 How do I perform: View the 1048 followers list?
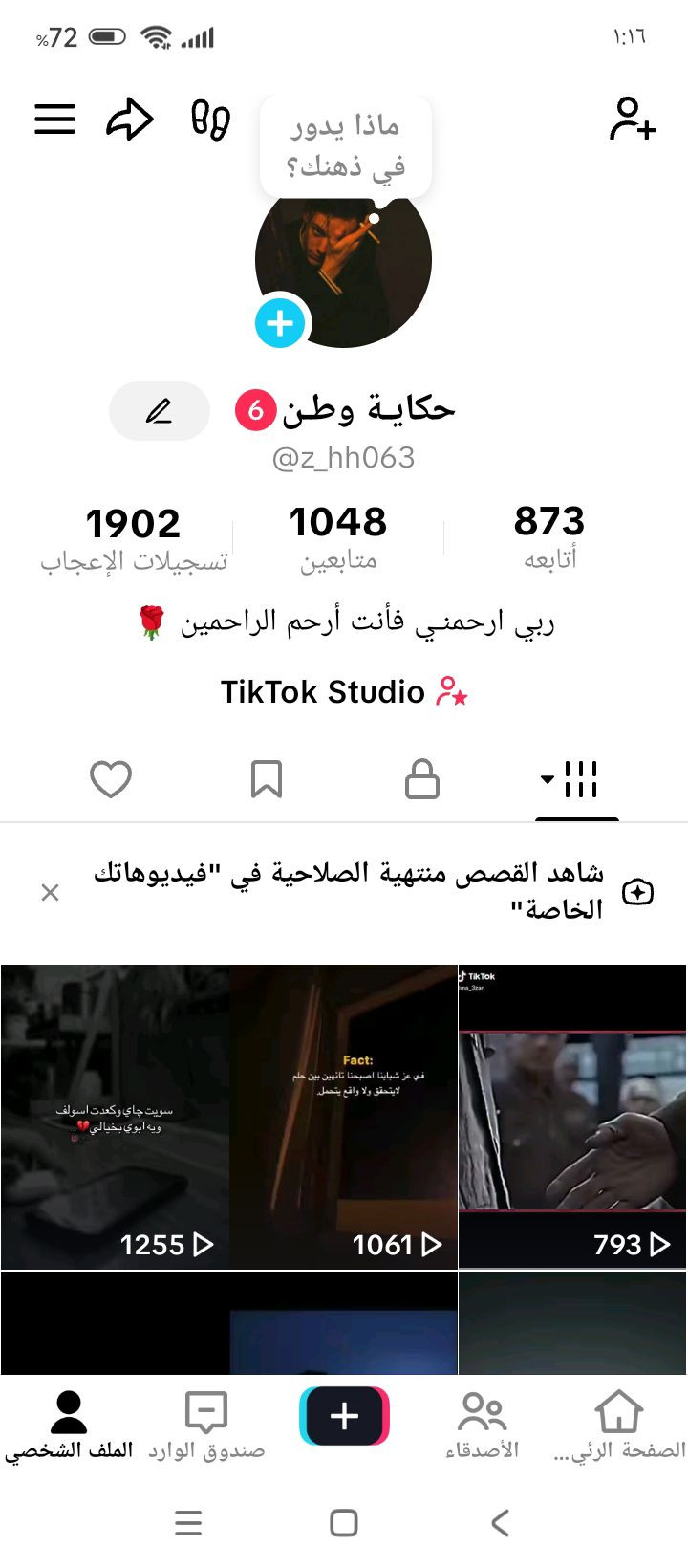338,537
